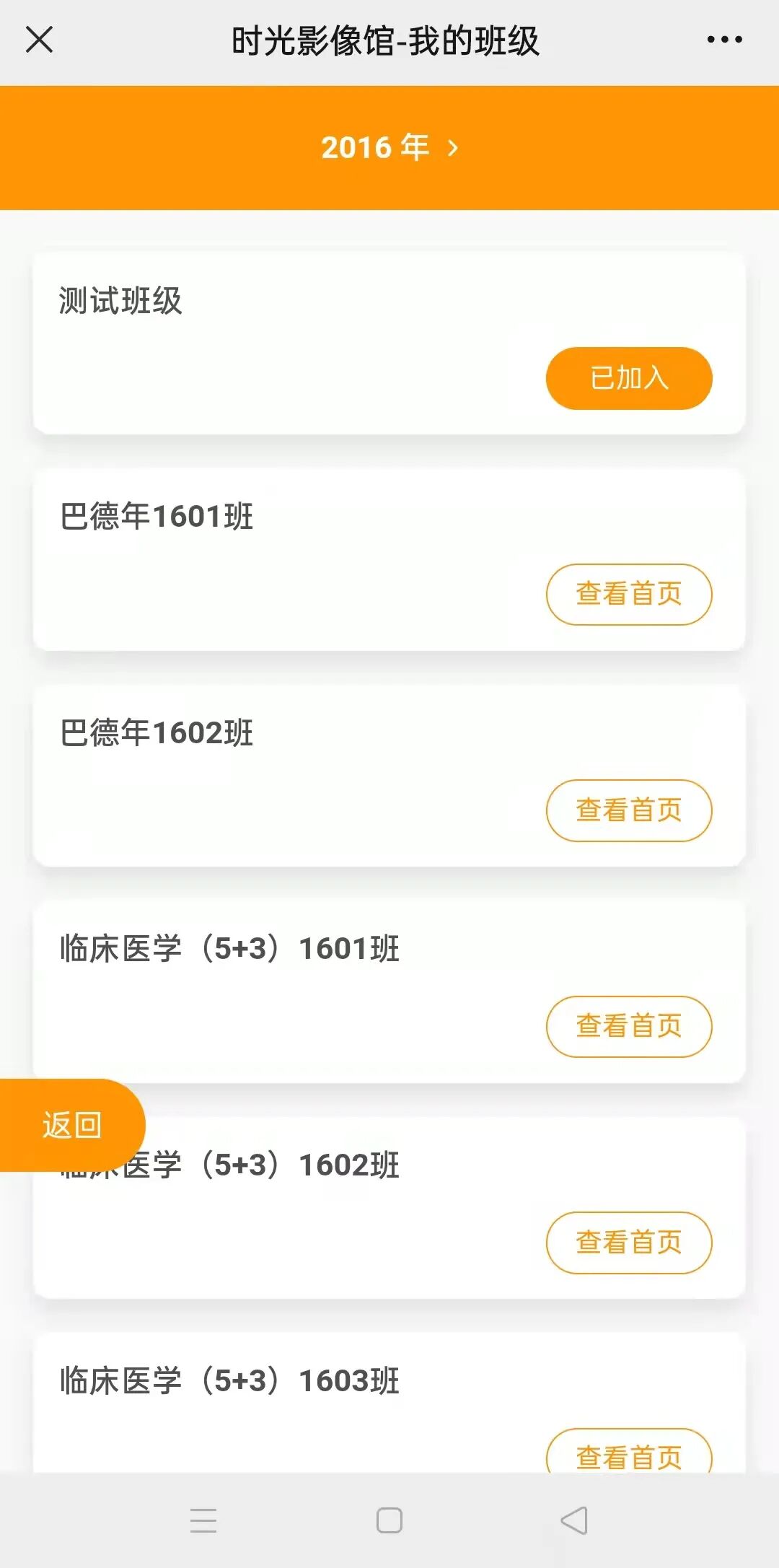View homepage of 巴德年1602班

(628, 810)
